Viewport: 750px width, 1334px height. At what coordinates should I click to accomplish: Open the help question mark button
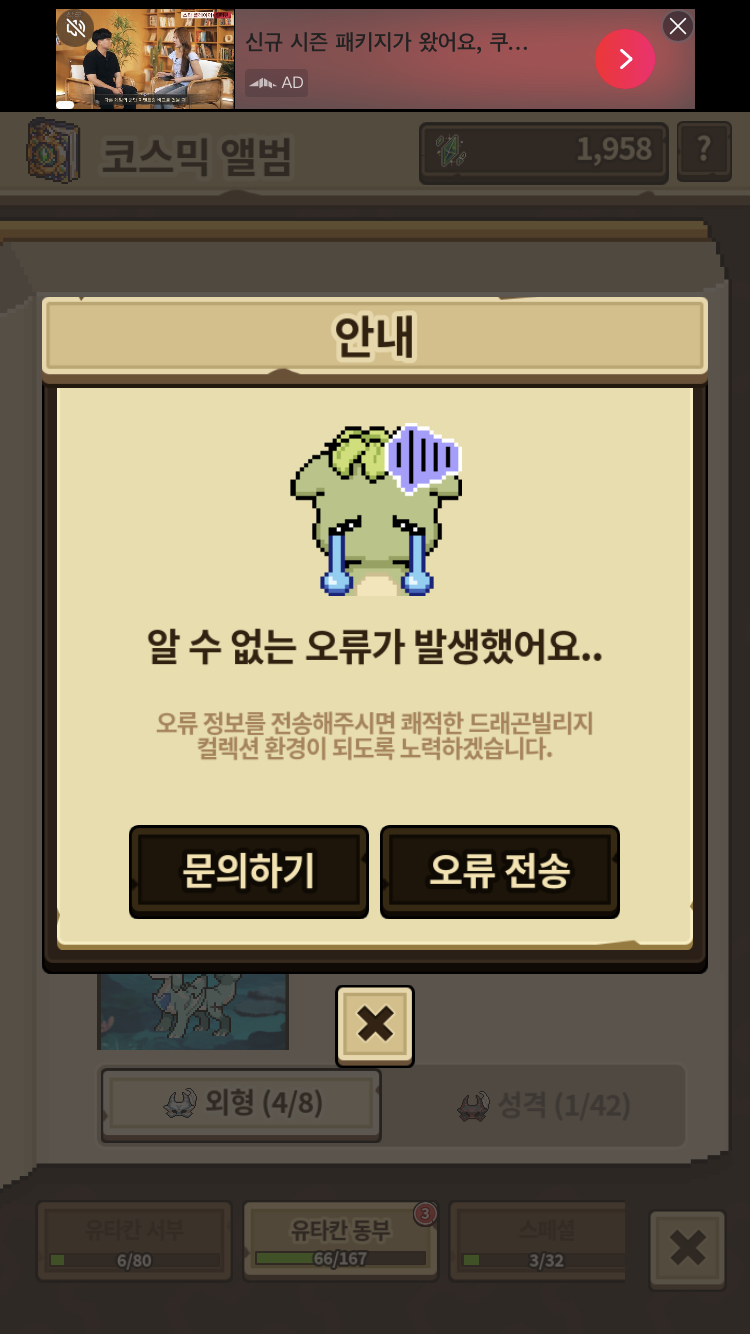pos(704,151)
